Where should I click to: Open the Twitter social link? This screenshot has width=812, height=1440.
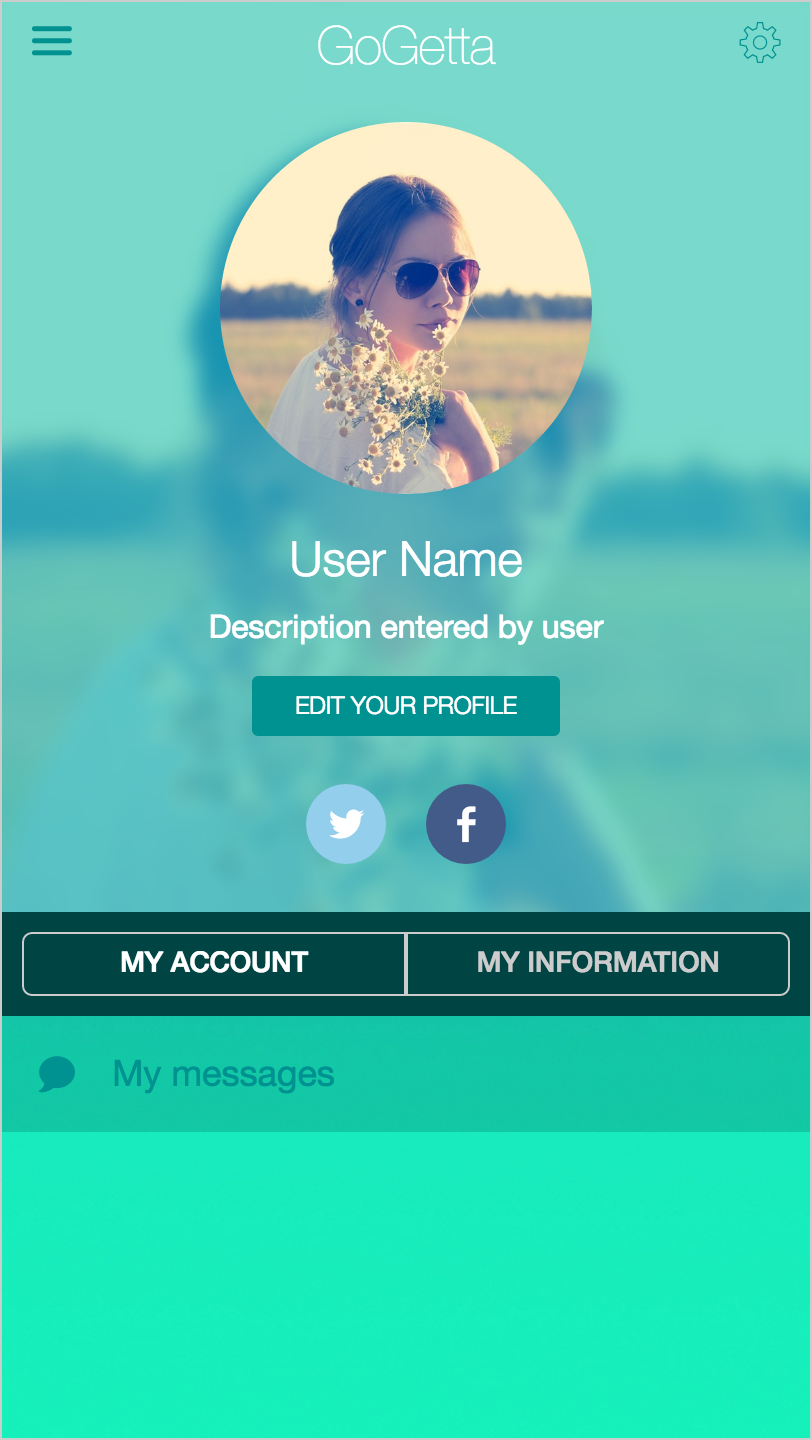(346, 824)
